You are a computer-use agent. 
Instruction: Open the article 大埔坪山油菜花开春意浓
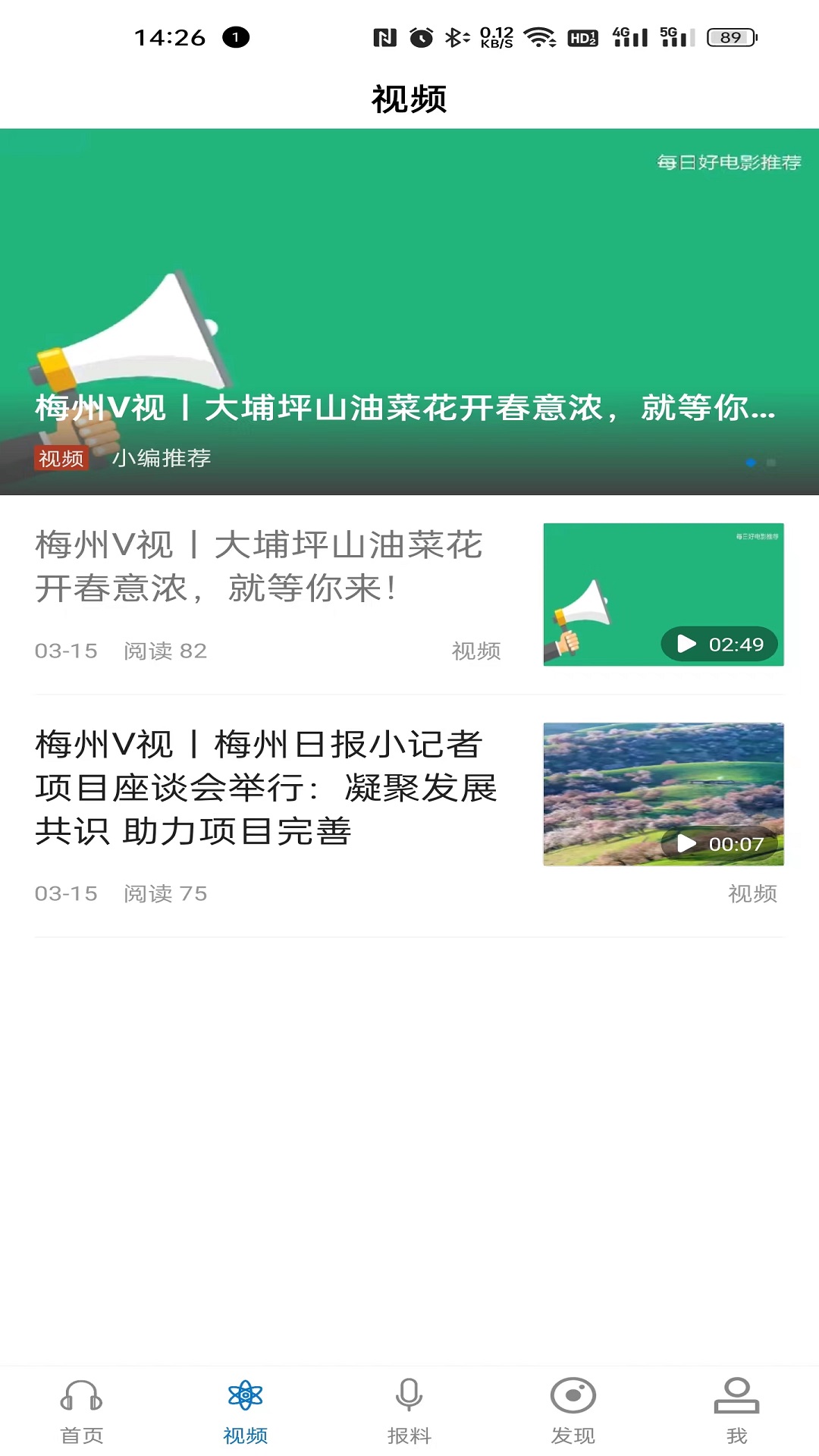[x=258, y=566]
